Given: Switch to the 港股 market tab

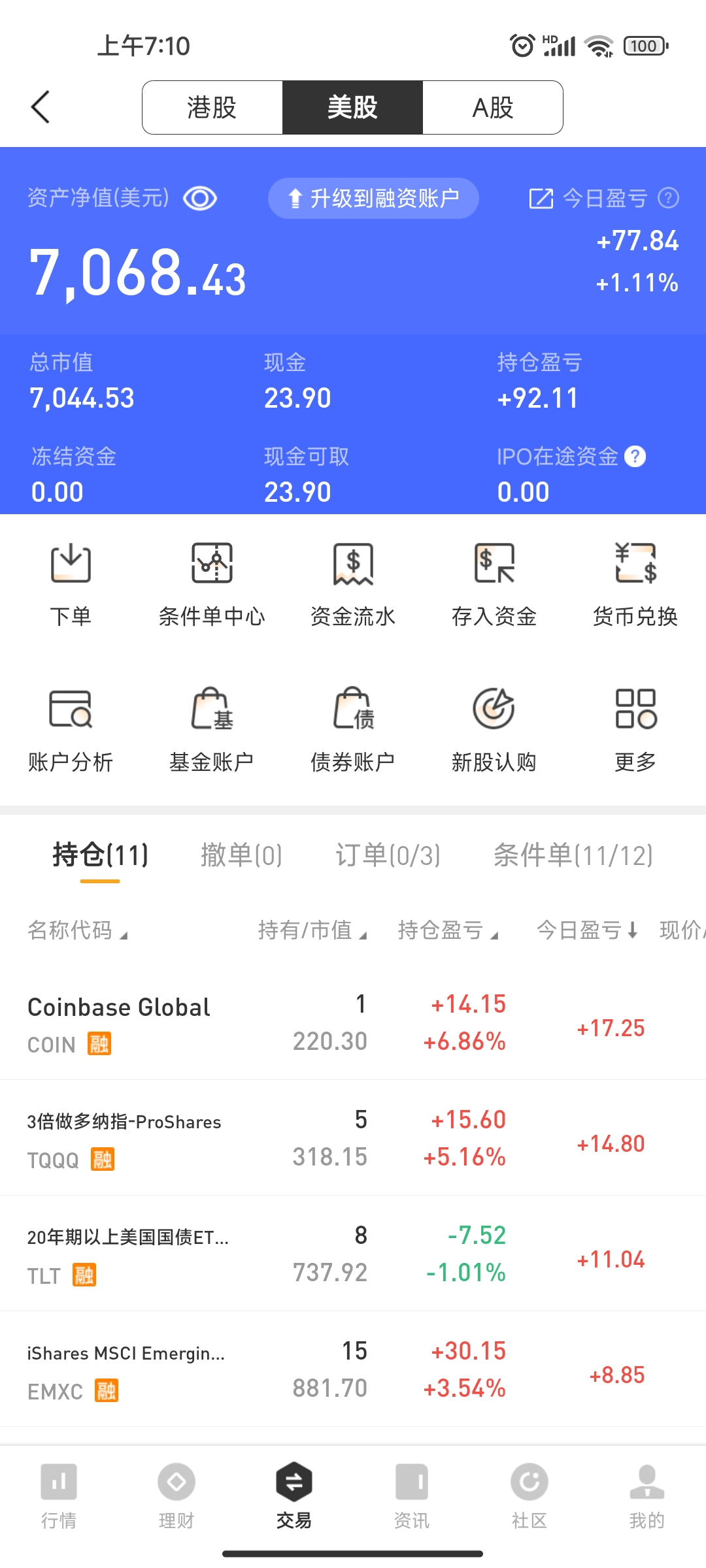Looking at the screenshot, I should [212, 108].
